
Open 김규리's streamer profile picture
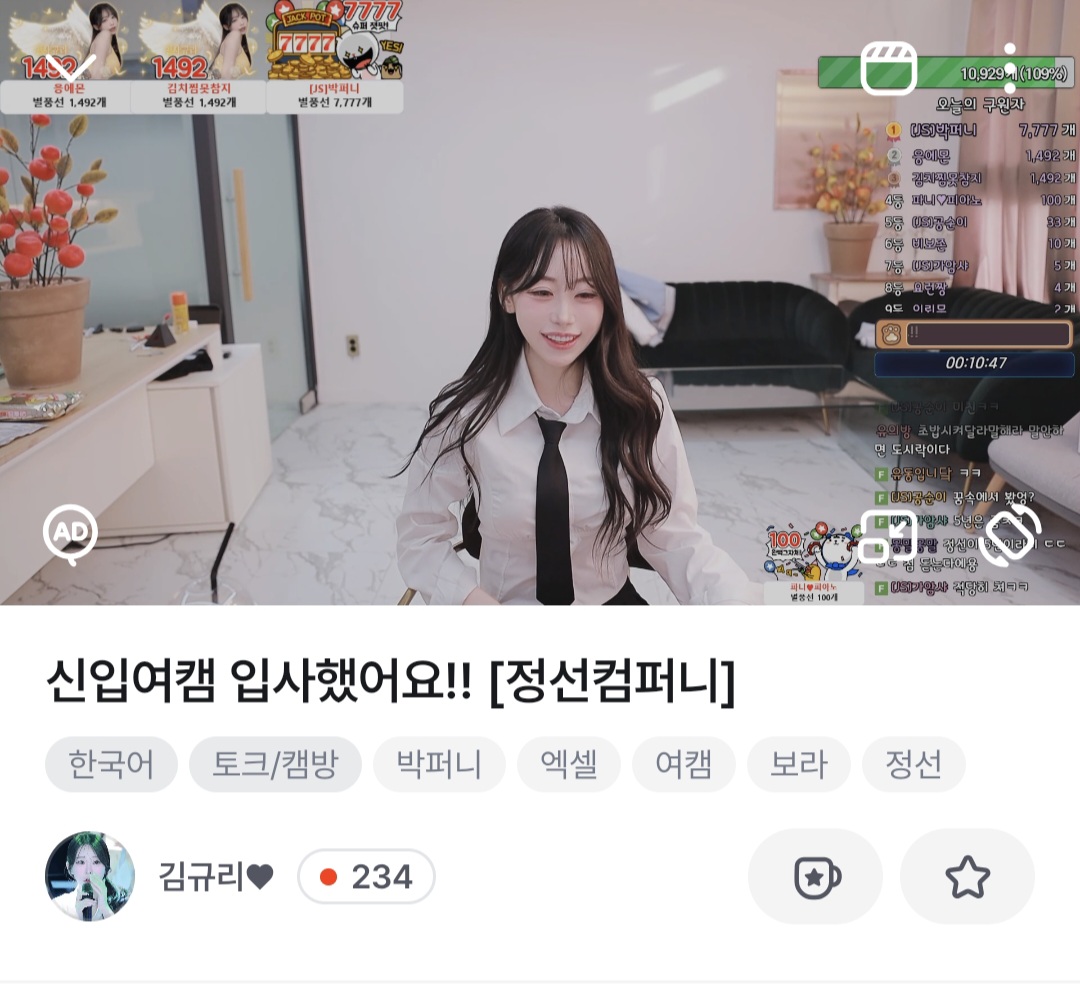90,876
